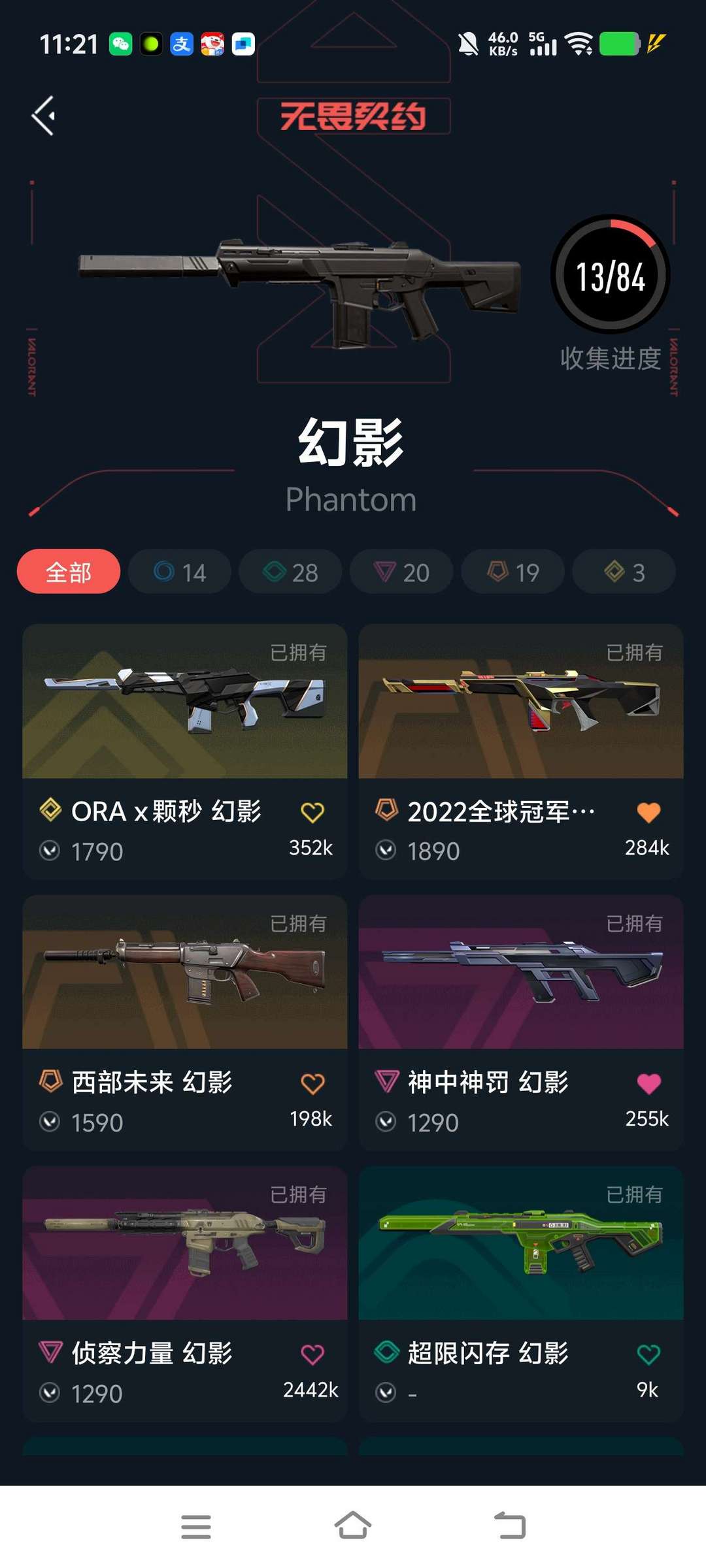Like the 超限闪存 幻影 skin
Screen dimensions: 706x1568
coord(648,1355)
